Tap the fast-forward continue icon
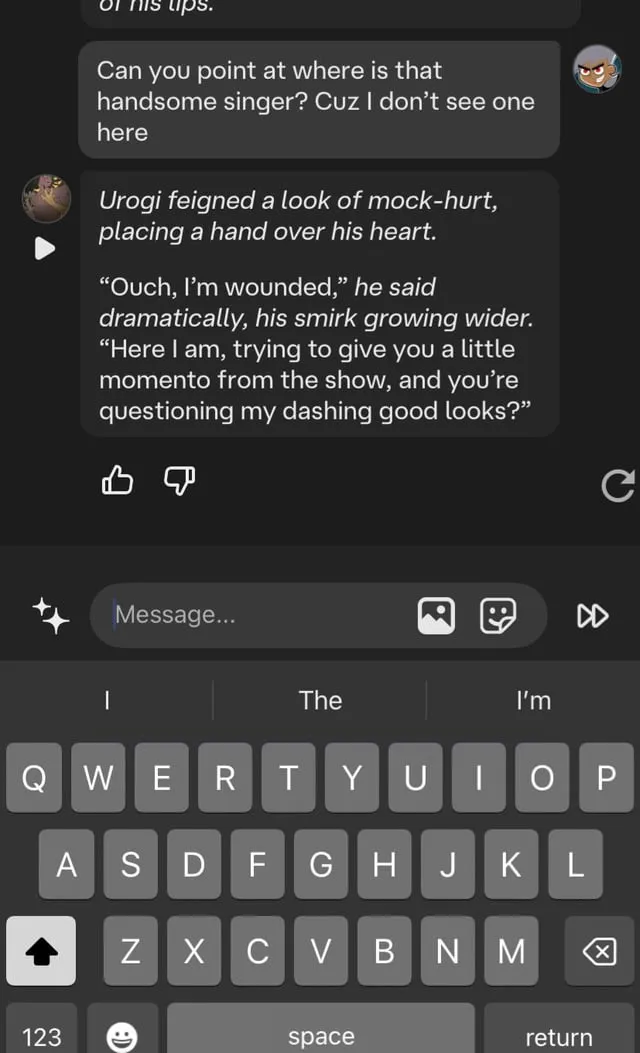Screen dimensions: 640x1053 (592, 616)
